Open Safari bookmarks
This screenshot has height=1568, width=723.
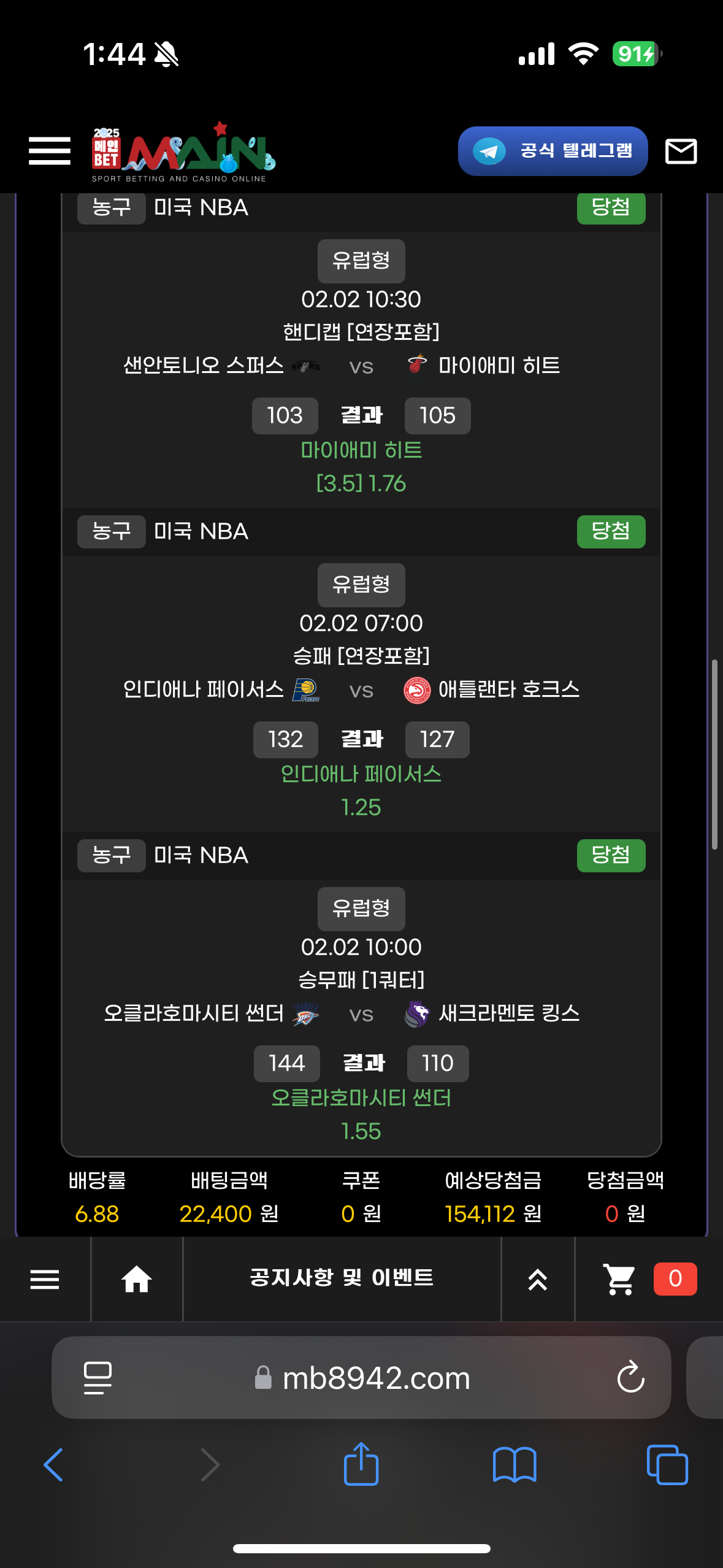pos(515,1464)
